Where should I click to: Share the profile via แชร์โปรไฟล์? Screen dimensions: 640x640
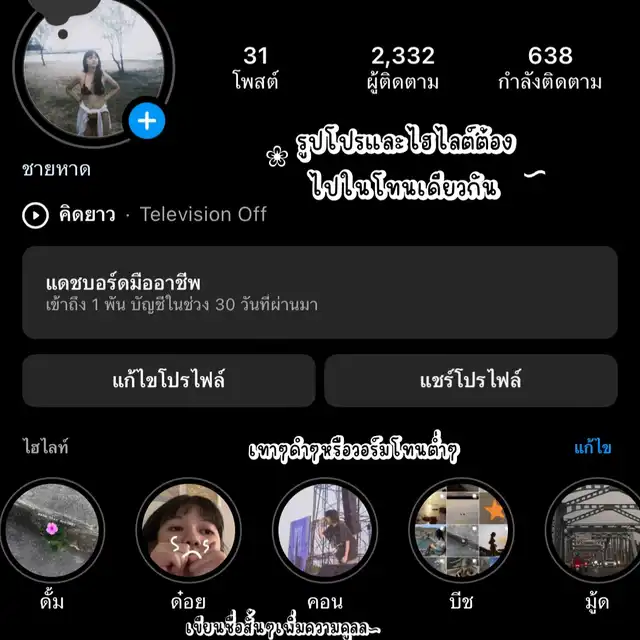470,380
